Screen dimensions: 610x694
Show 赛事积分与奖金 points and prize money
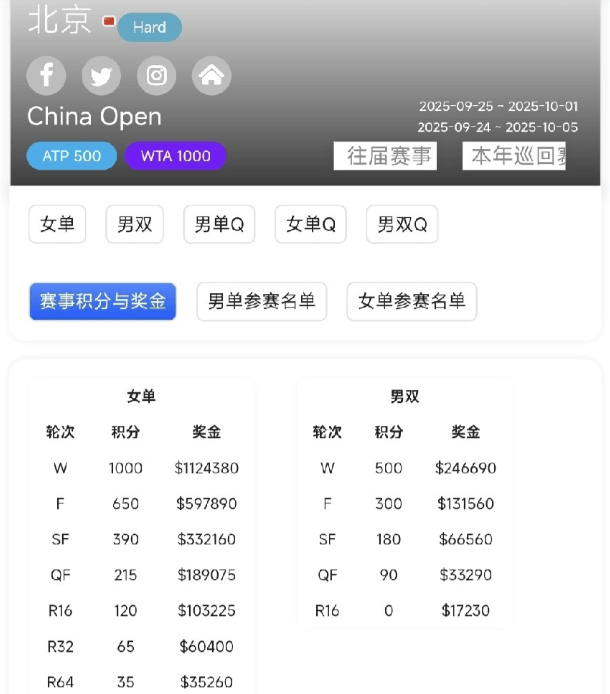103,301
